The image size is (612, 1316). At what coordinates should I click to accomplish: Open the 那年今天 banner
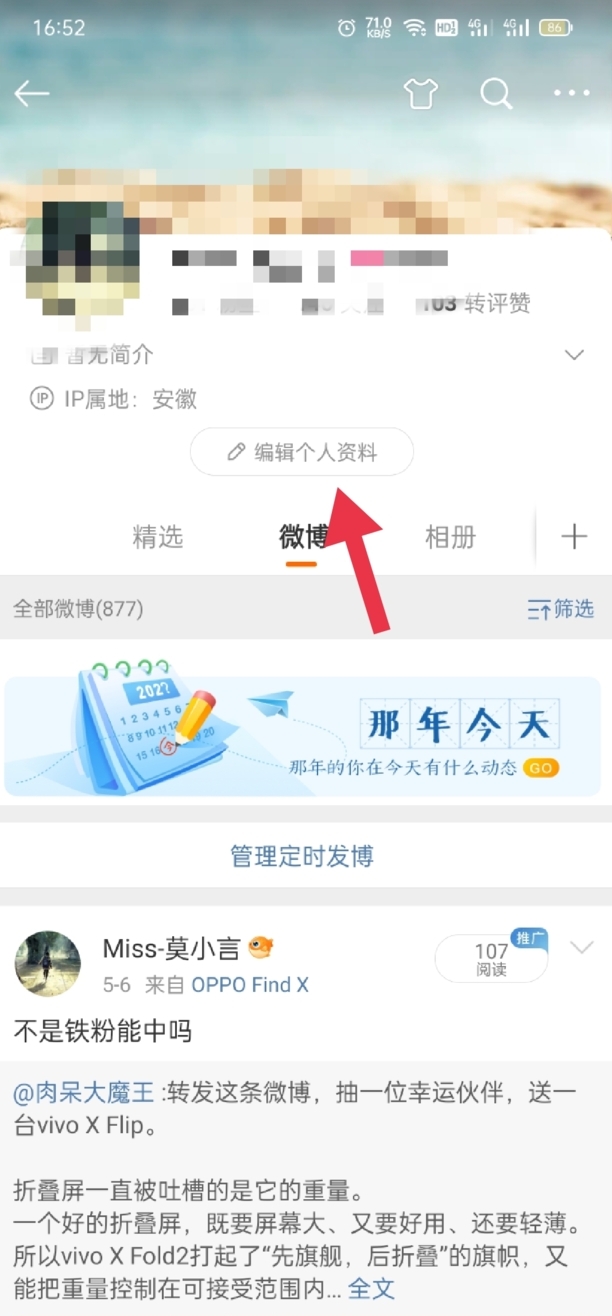(302, 736)
